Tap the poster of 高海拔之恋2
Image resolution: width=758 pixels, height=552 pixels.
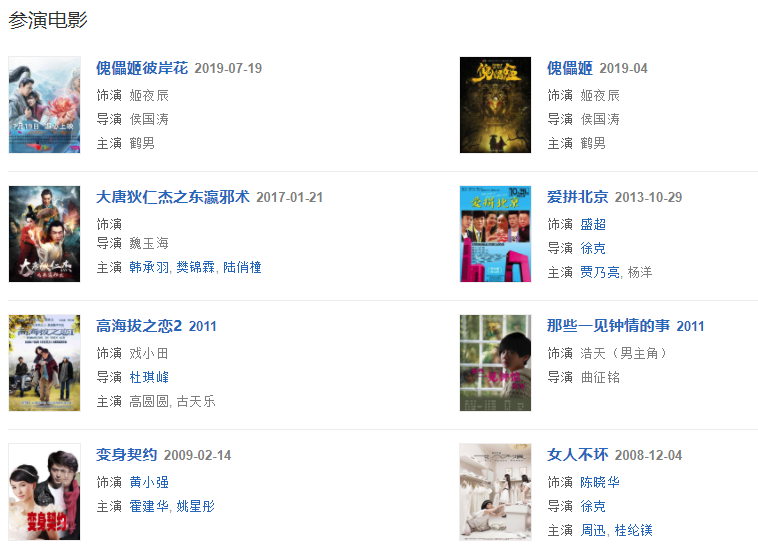point(44,363)
